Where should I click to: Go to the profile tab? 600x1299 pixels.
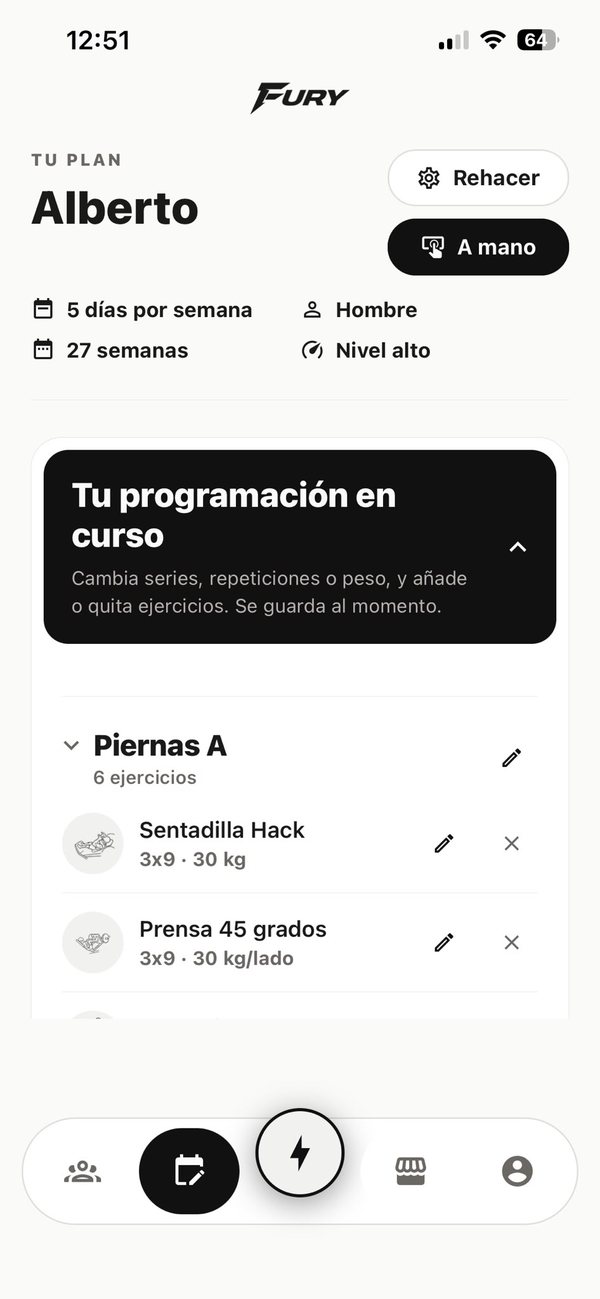pos(517,1171)
